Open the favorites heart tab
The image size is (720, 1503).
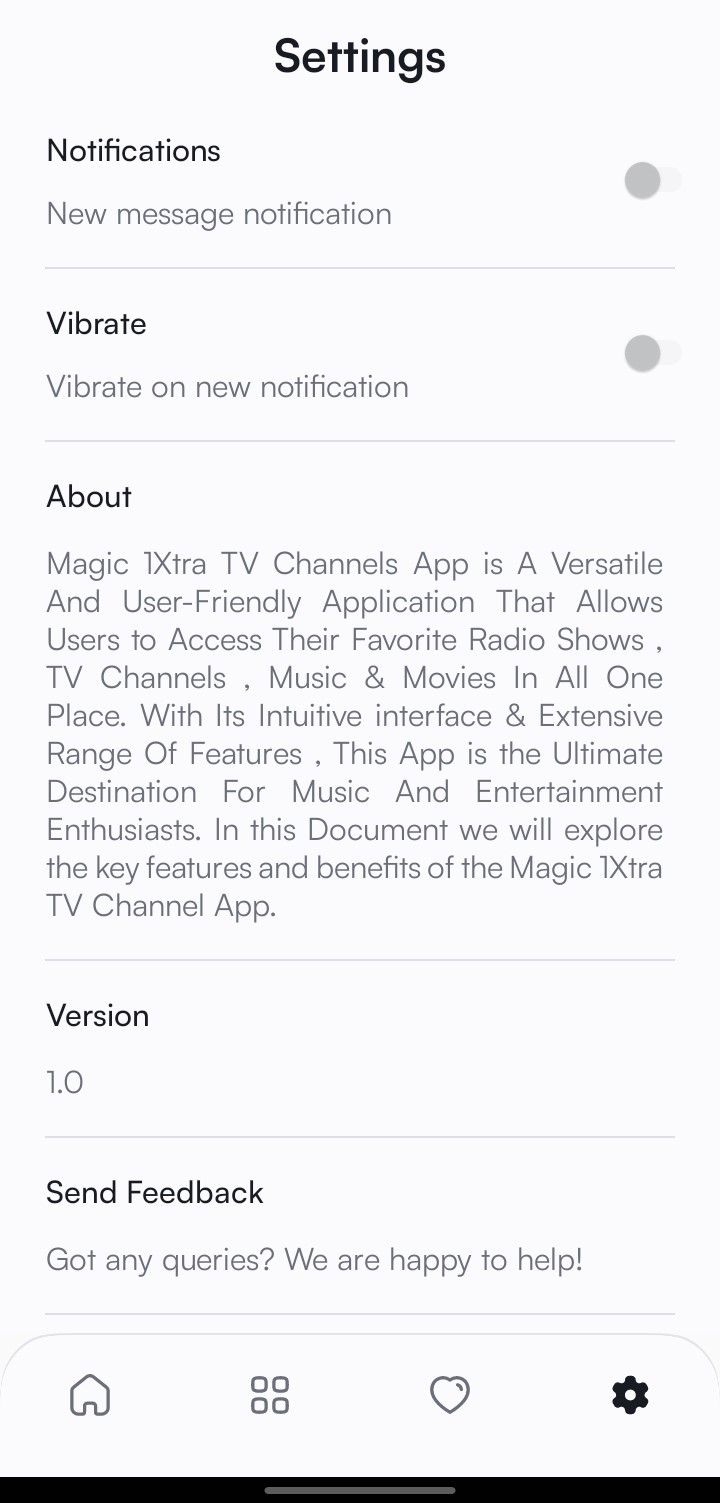450,1394
